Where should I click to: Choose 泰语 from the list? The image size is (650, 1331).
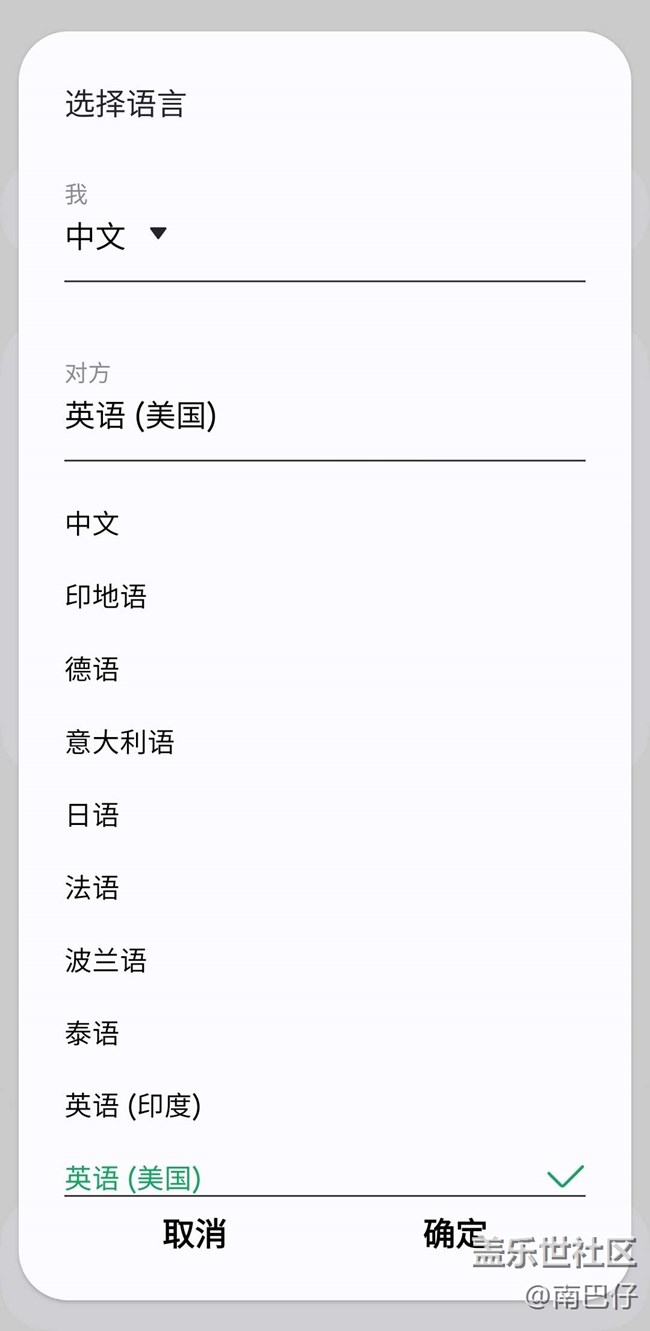[324, 1033]
